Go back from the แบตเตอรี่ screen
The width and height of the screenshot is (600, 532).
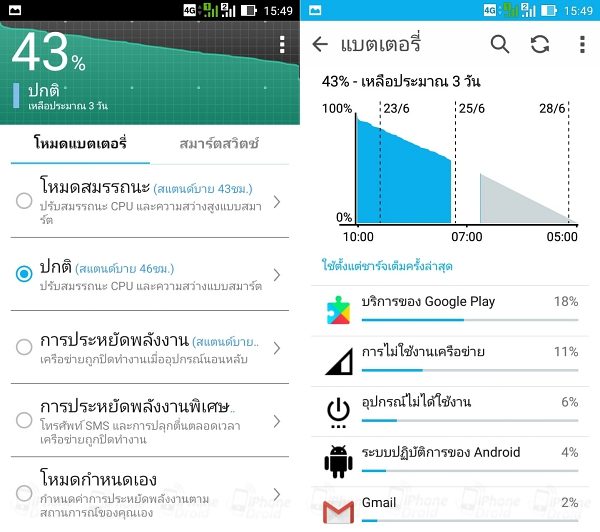click(320, 45)
